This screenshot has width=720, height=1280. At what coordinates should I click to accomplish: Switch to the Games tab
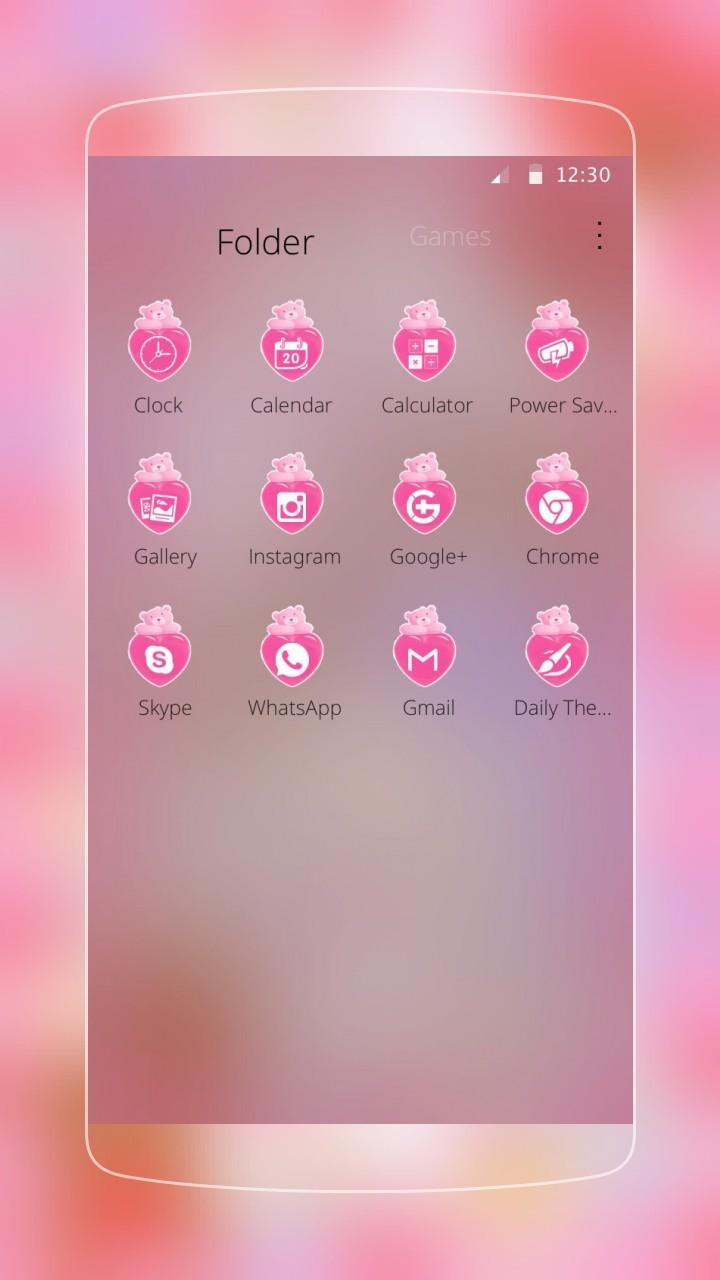point(449,236)
